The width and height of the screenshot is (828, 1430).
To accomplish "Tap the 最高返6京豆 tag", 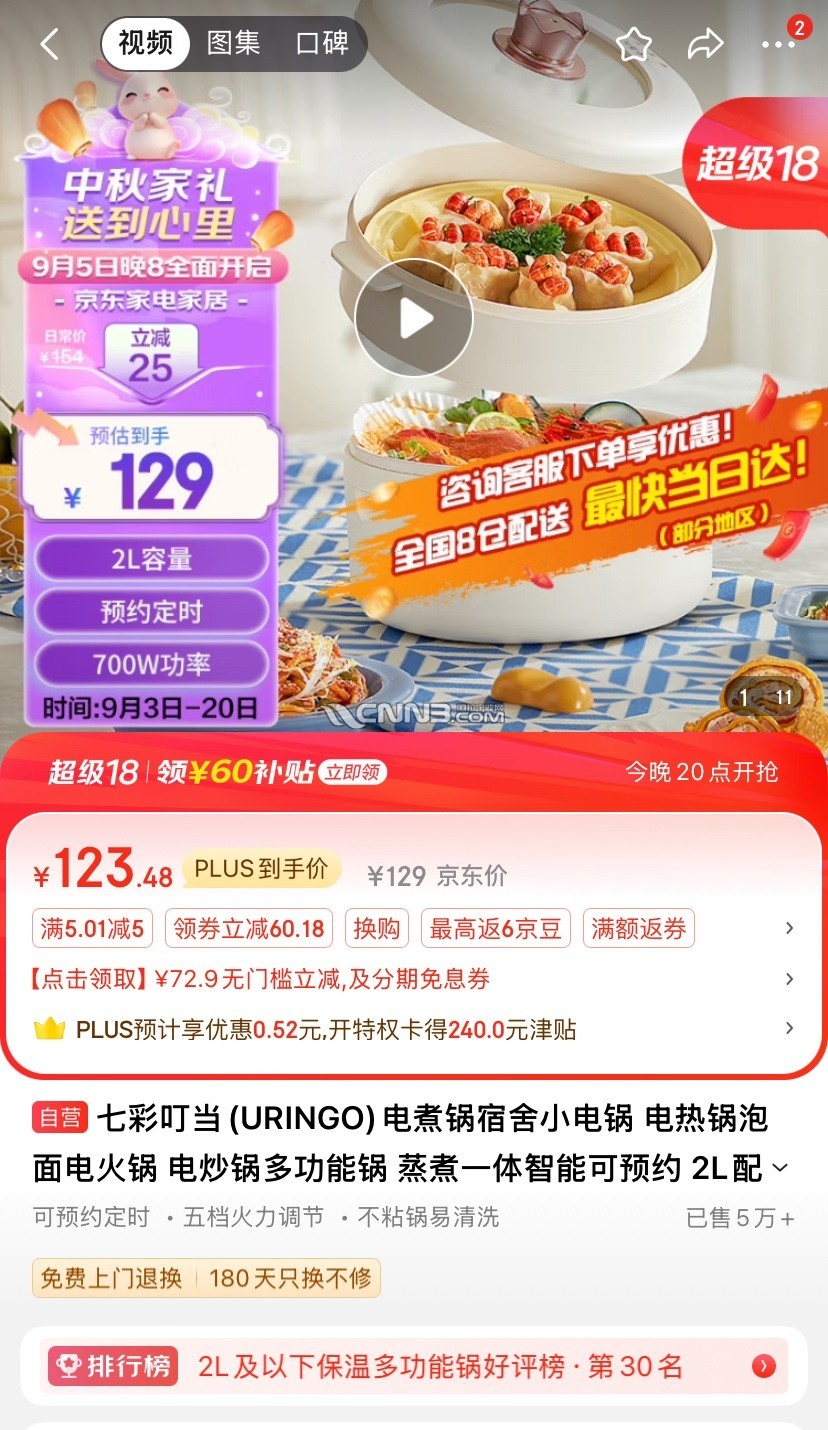I will [495, 929].
